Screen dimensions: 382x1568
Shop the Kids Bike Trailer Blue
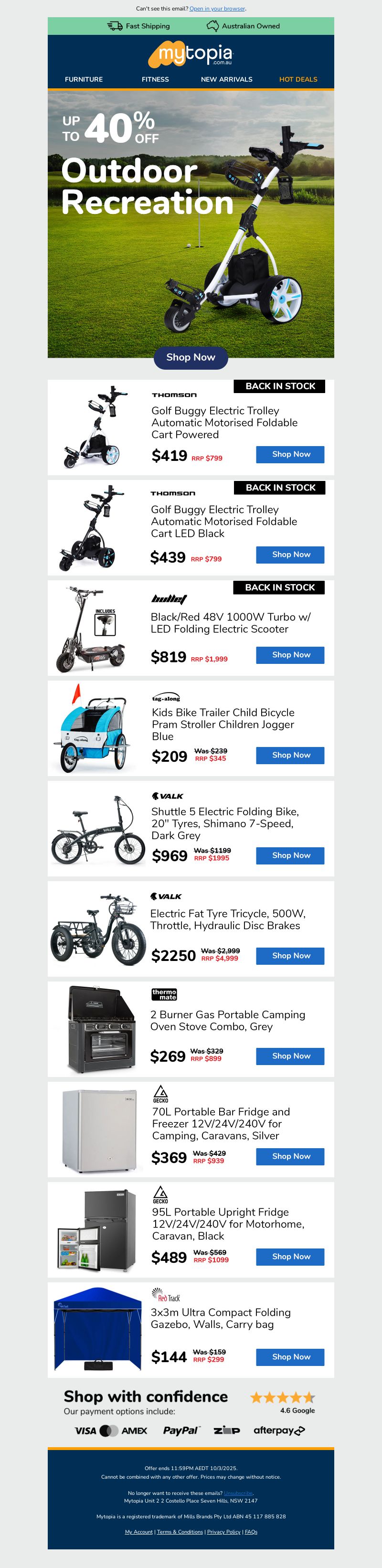(x=290, y=756)
